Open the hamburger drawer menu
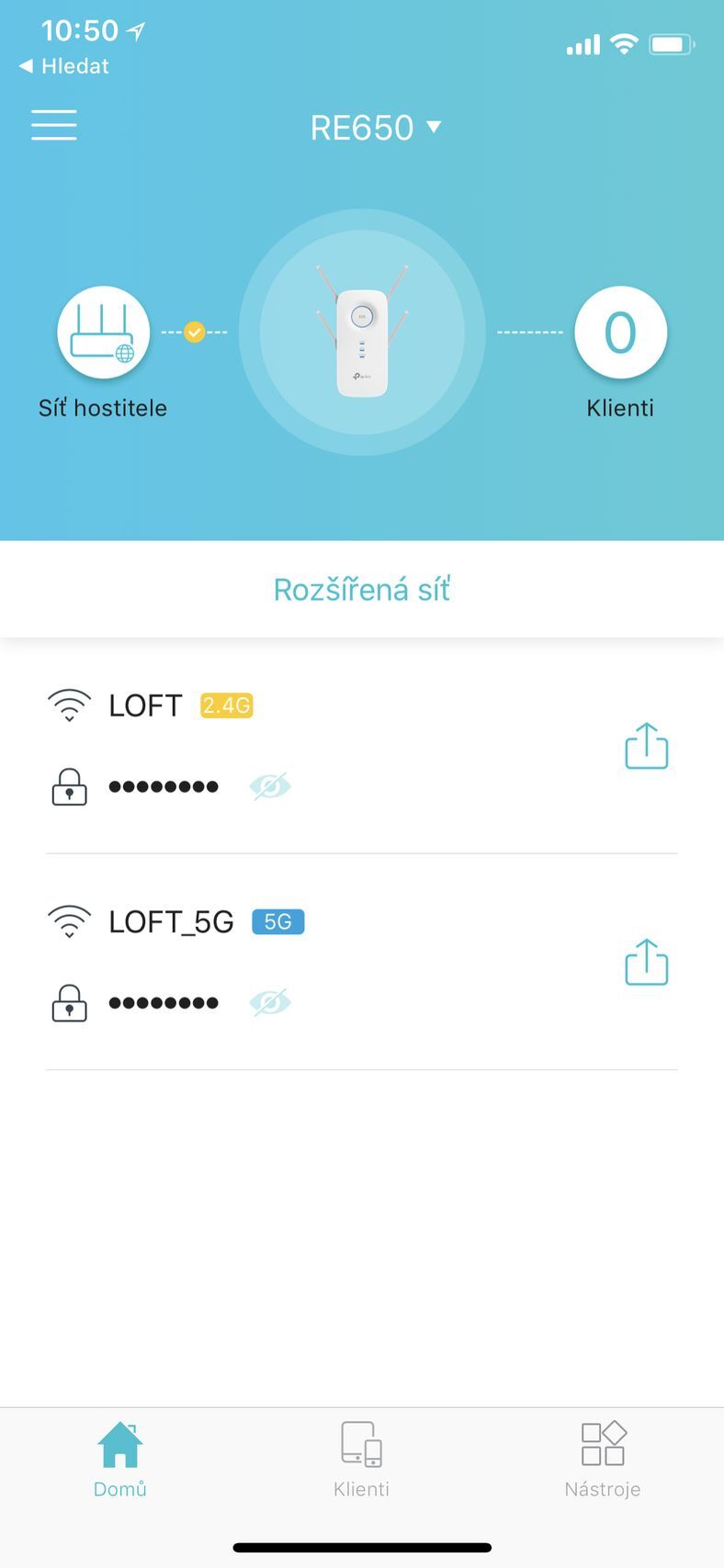 point(53,125)
